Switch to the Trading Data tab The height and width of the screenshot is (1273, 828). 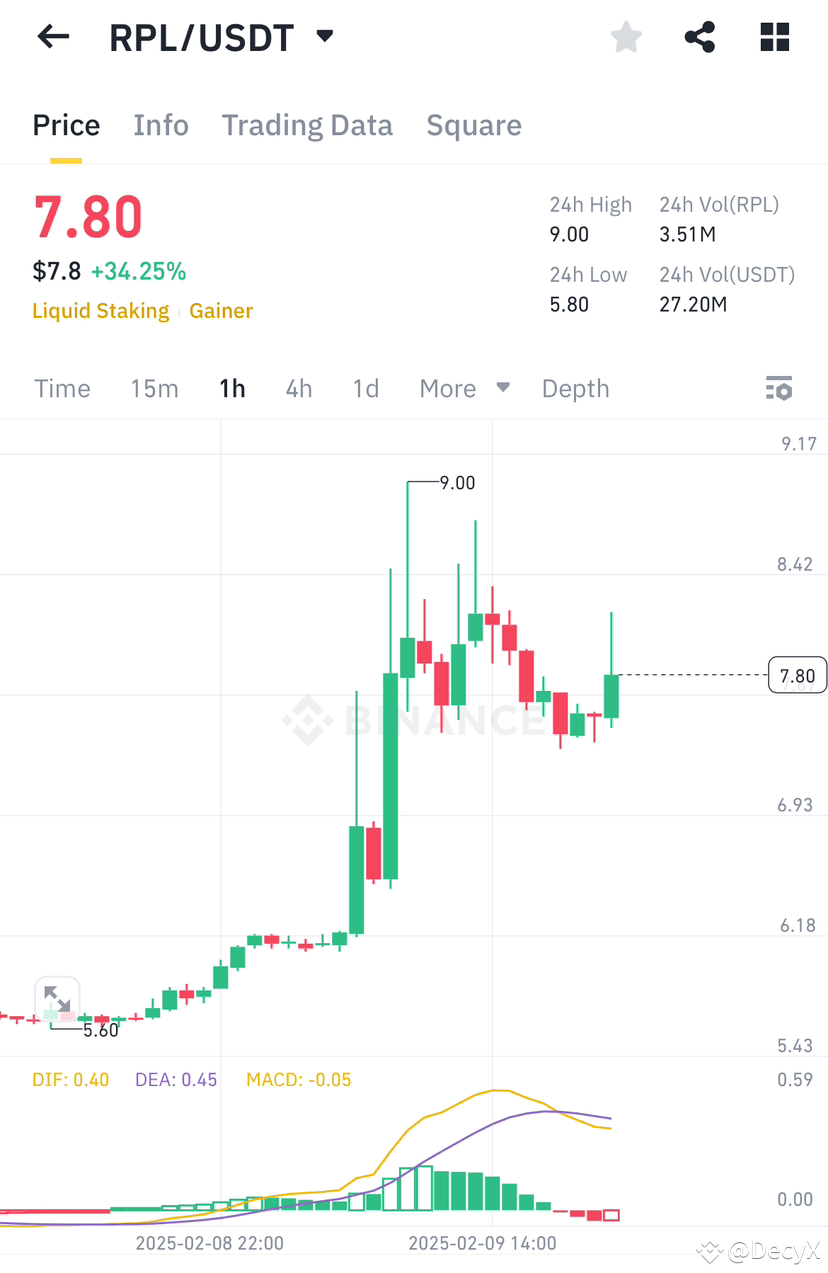pos(307,125)
